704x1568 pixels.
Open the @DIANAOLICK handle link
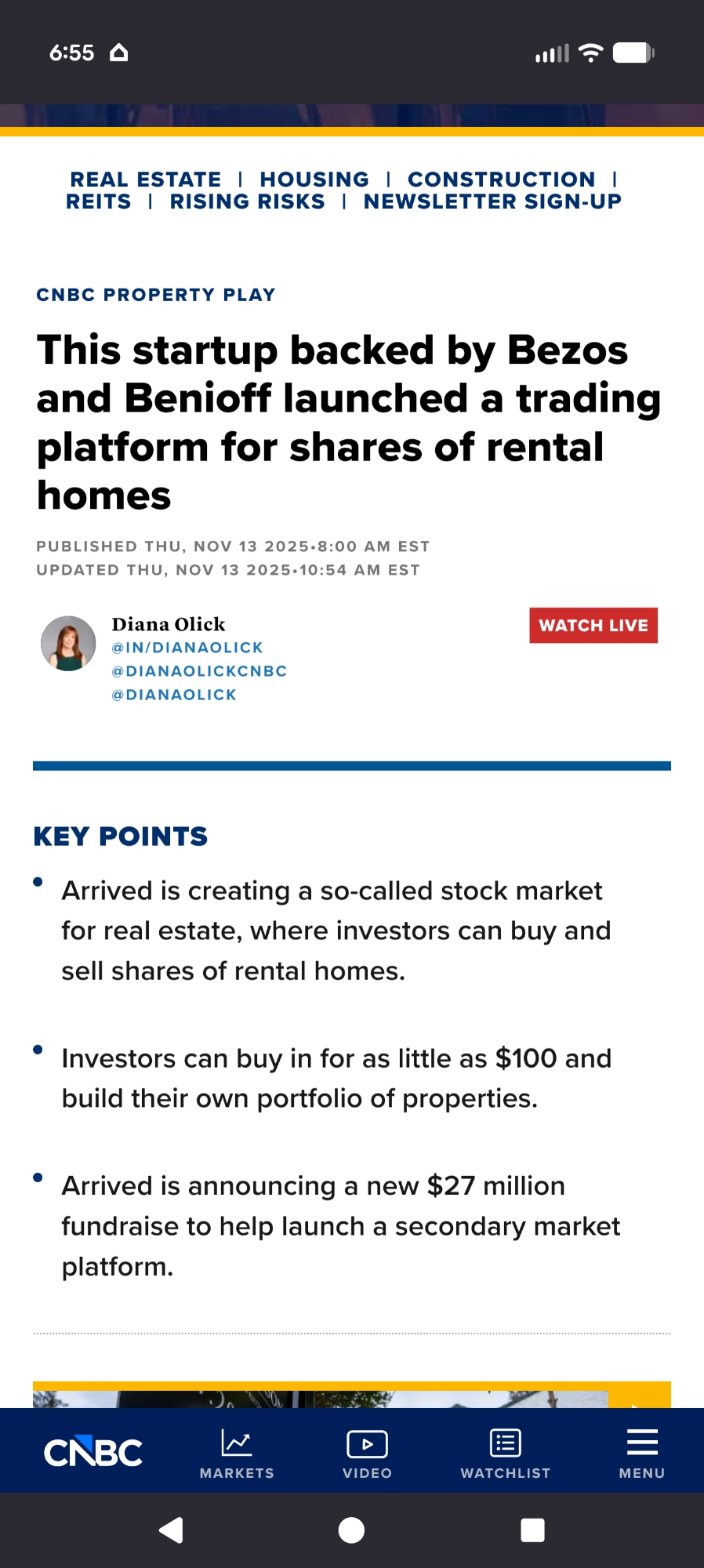click(x=174, y=695)
